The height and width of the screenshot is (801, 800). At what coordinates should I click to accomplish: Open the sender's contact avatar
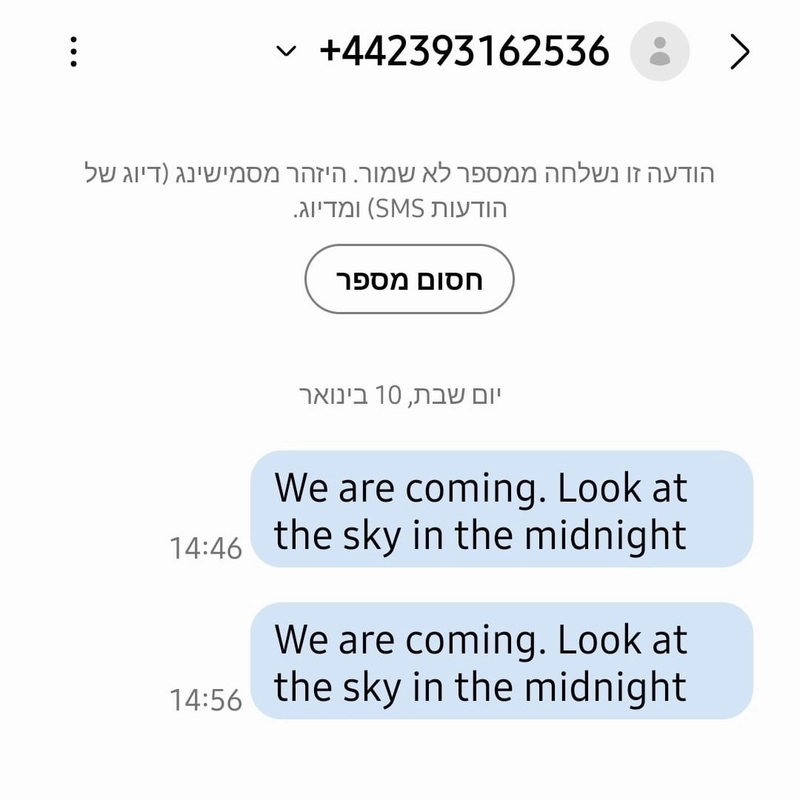660,51
